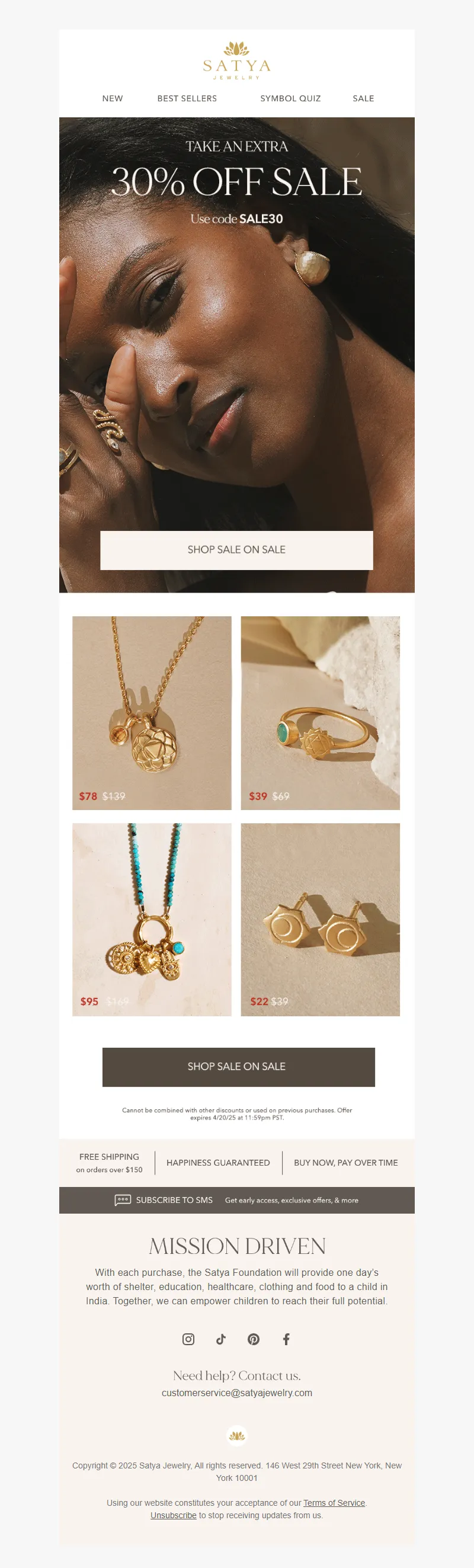Viewport: 474px width, 1568px height.
Task: View the $22 moon stud earrings
Action: click(x=320, y=919)
